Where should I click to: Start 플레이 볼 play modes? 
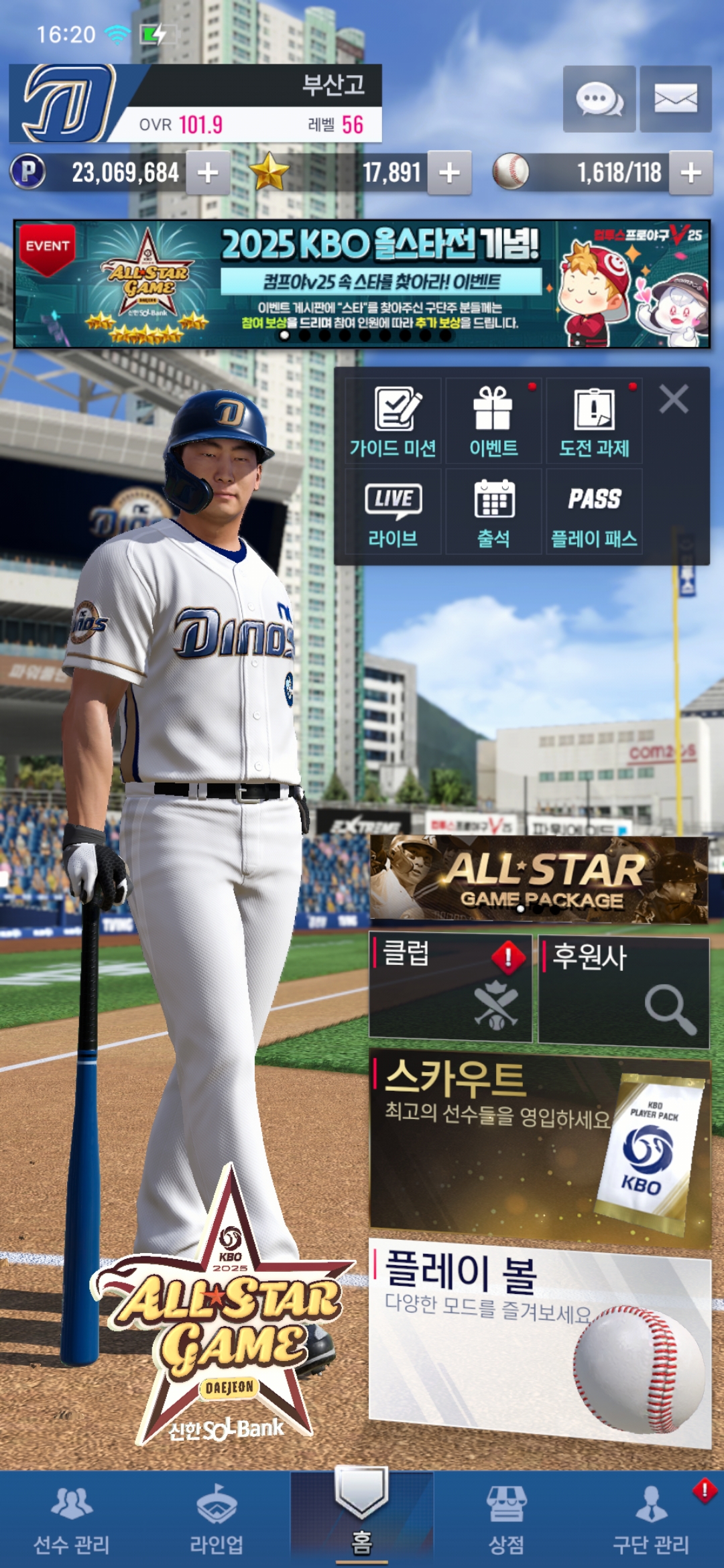point(539,1340)
